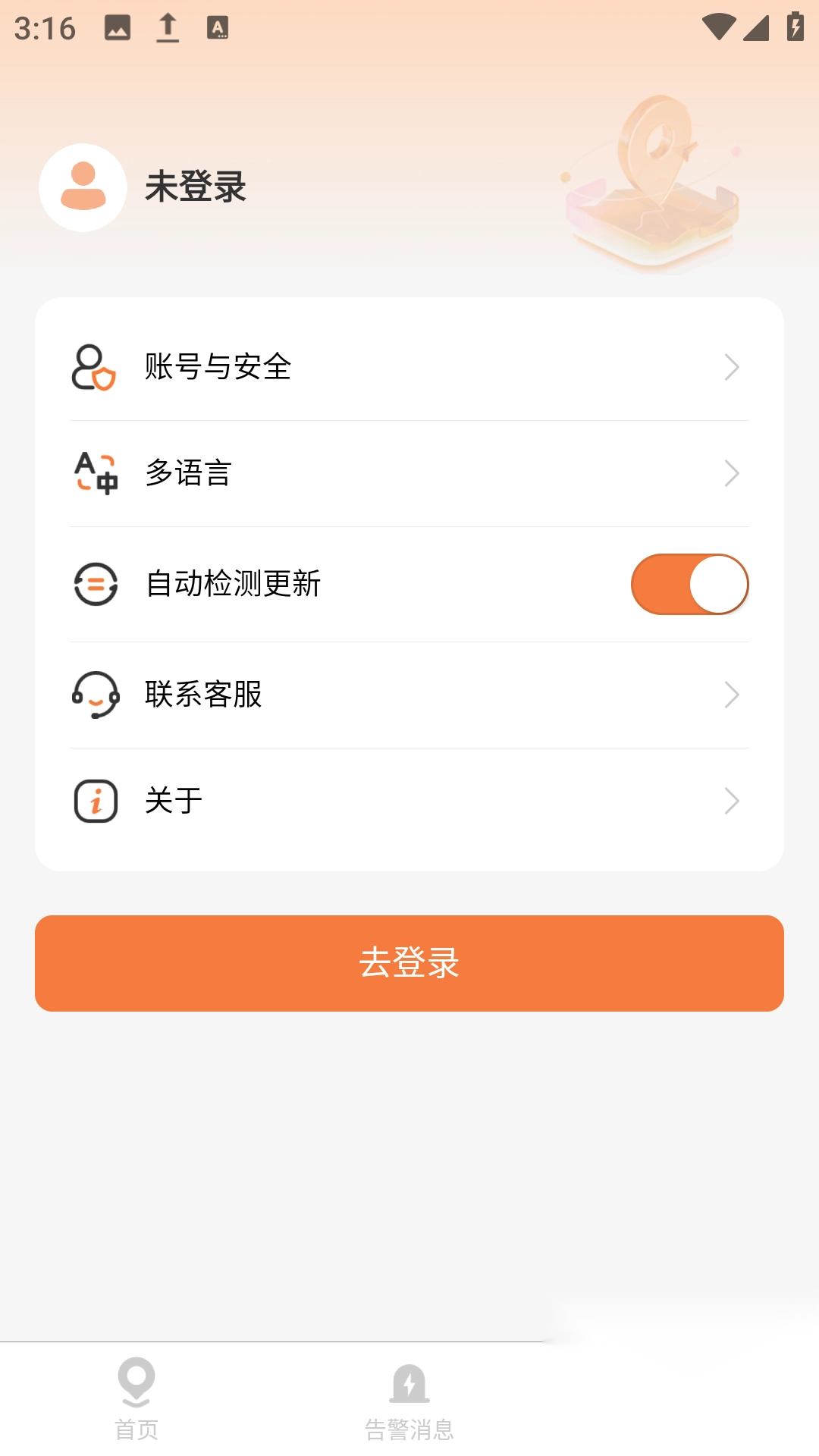This screenshot has height=1456, width=819.
Task: Tap the 去登录 button
Action: click(409, 963)
